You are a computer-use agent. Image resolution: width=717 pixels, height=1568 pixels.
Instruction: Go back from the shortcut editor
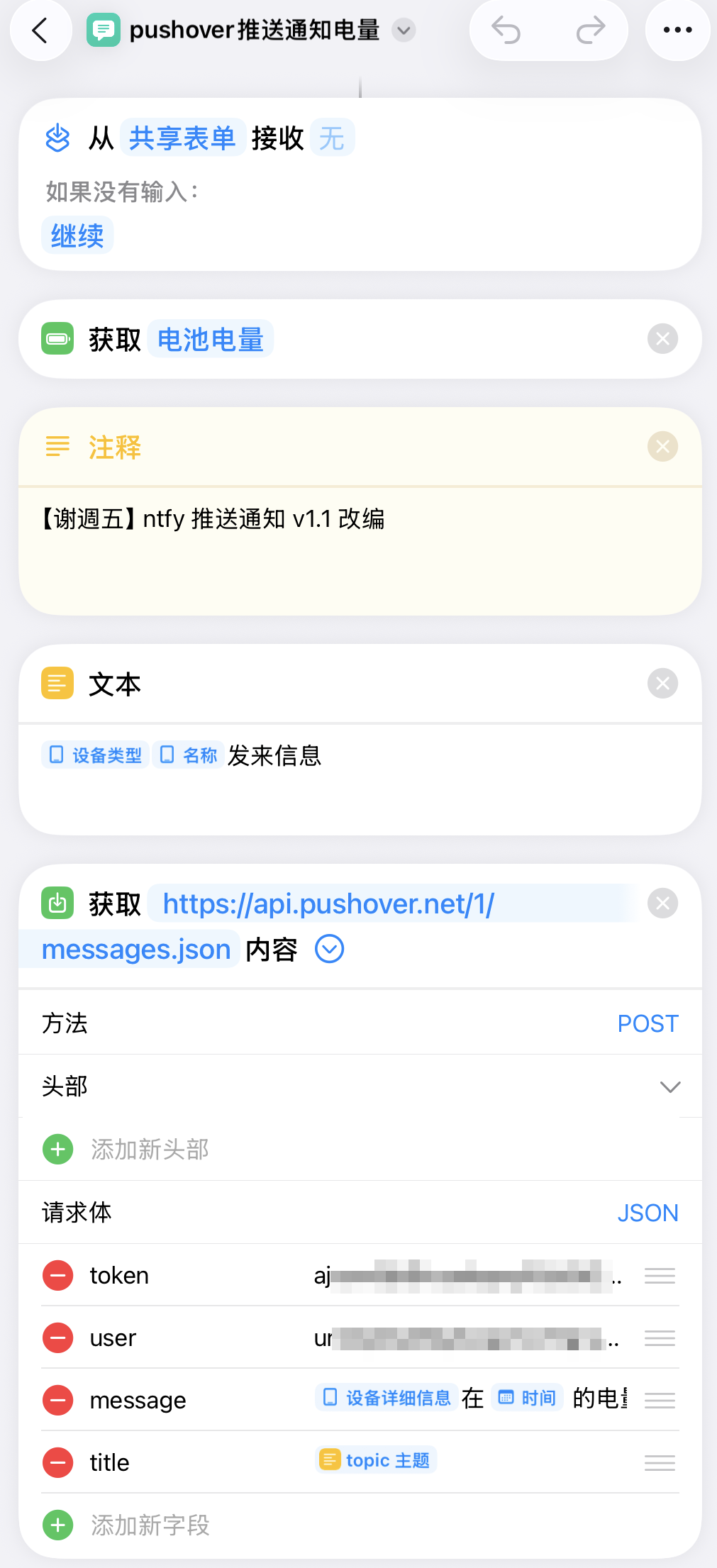(x=40, y=30)
